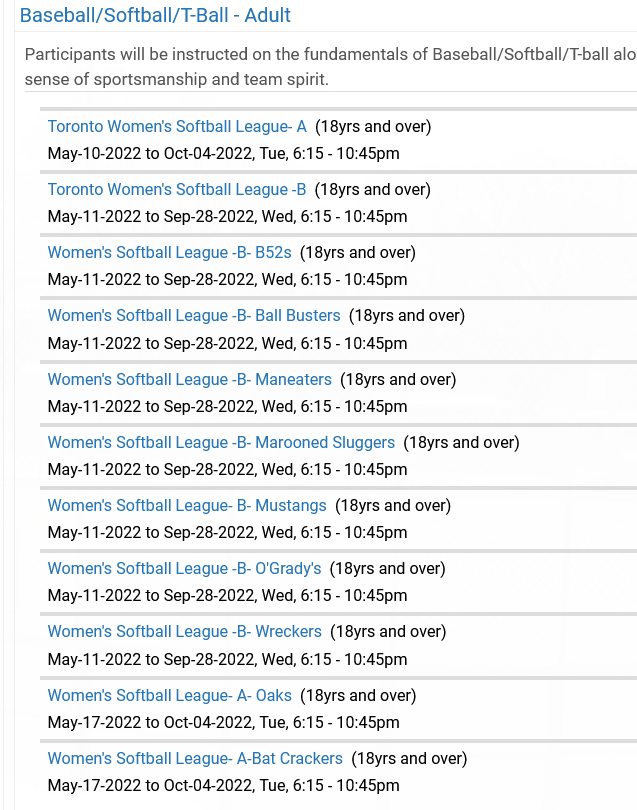637x810 pixels.
Task: Open Toronto Women's Softball League- A
Action: pos(177,127)
